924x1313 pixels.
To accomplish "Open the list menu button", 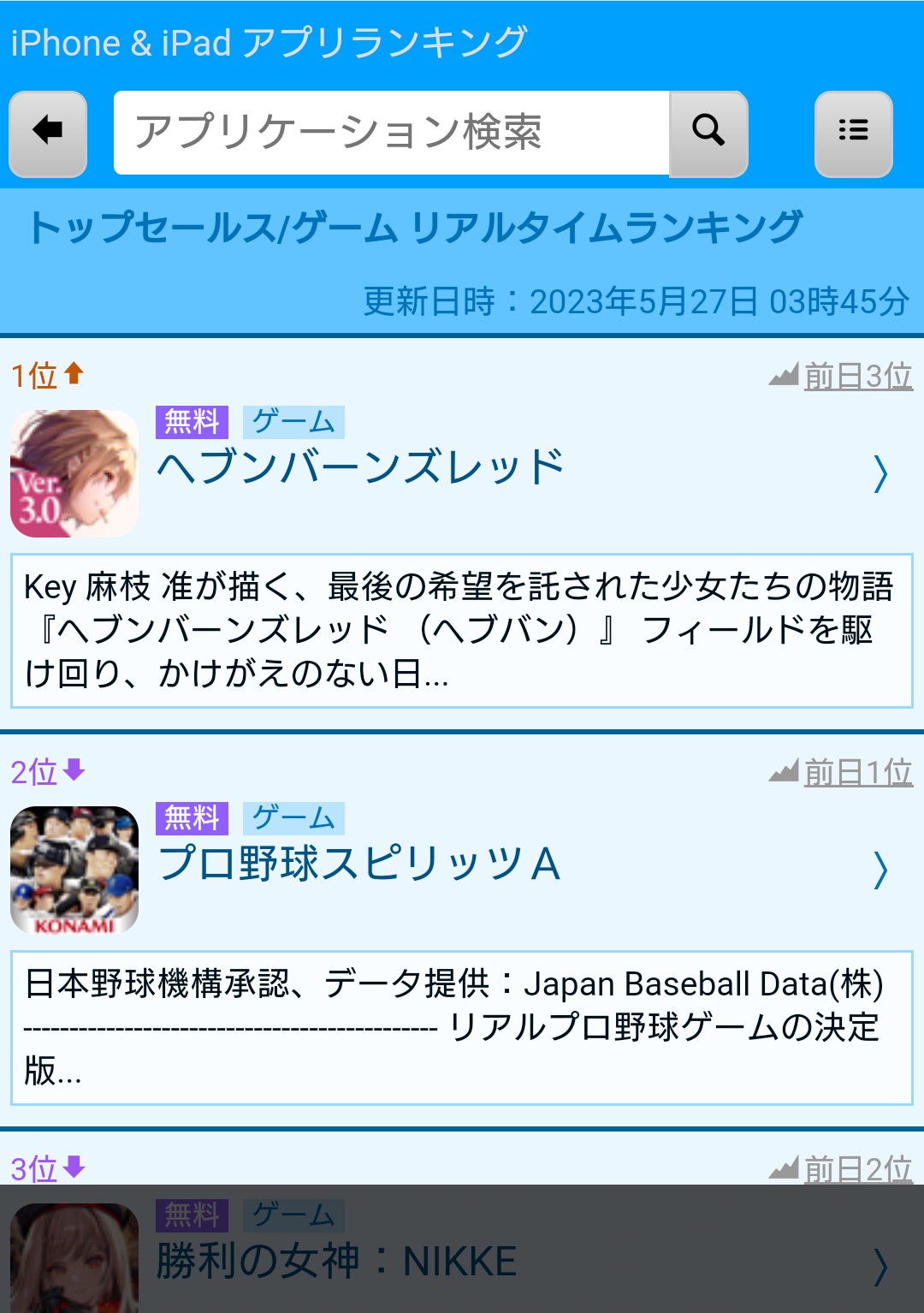I will pos(853,133).
